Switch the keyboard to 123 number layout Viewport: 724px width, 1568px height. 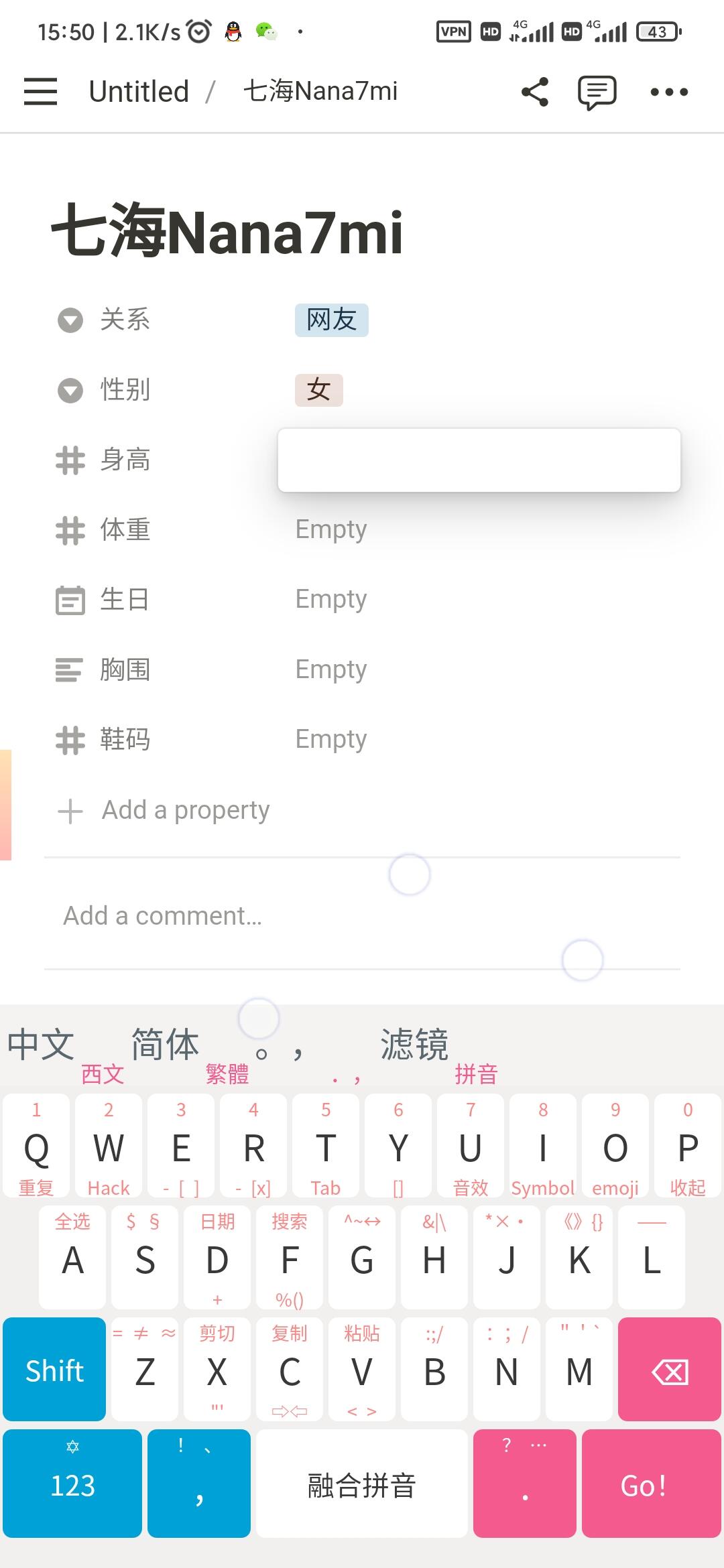coord(72,1484)
